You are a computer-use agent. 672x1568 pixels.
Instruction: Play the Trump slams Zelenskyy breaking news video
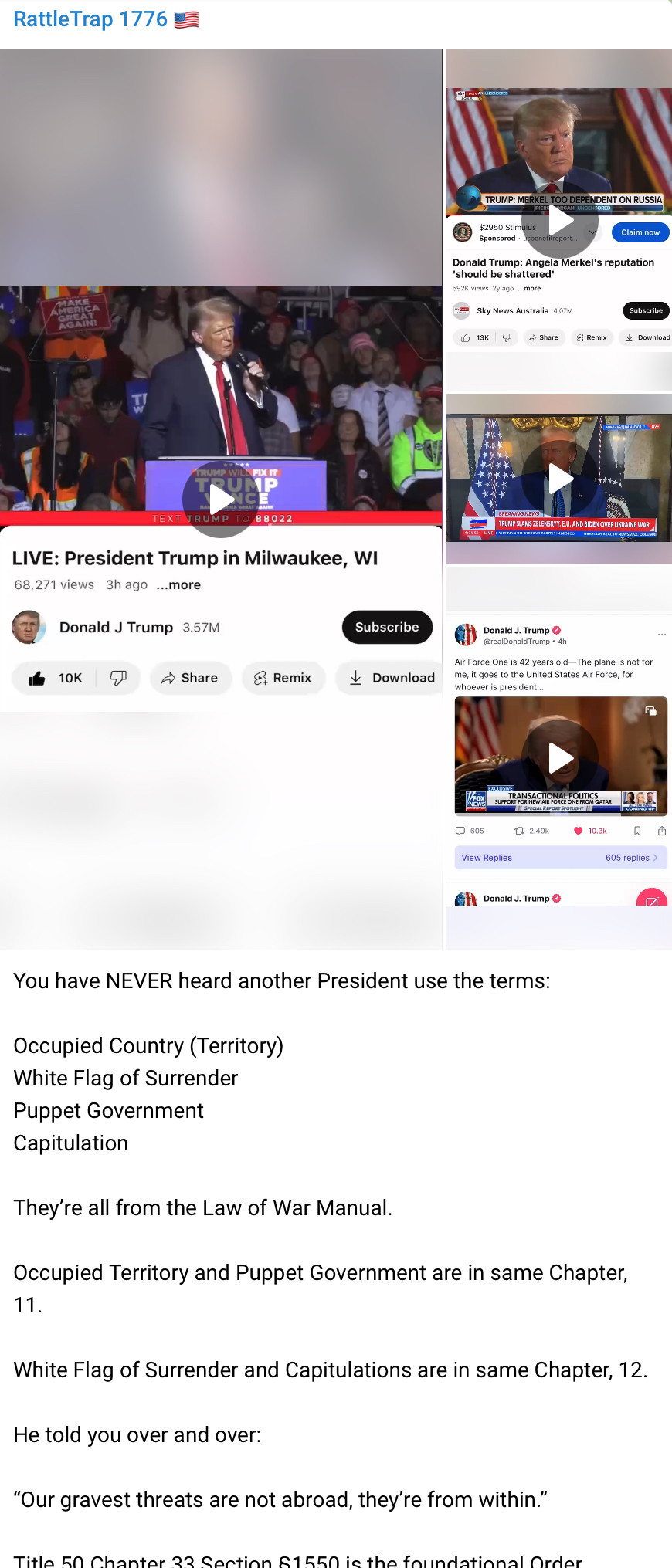560,479
